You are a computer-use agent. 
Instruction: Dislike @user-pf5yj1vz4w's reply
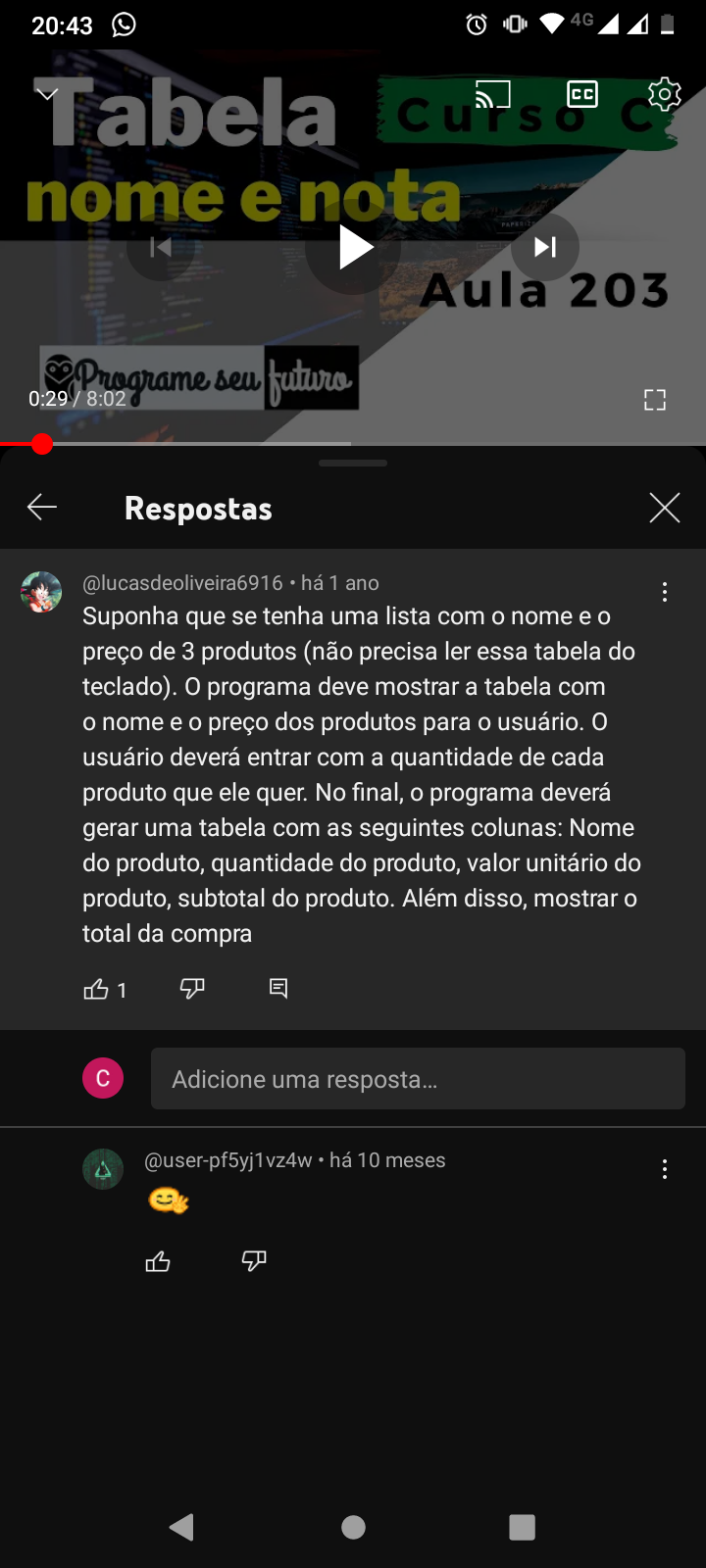254,1261
